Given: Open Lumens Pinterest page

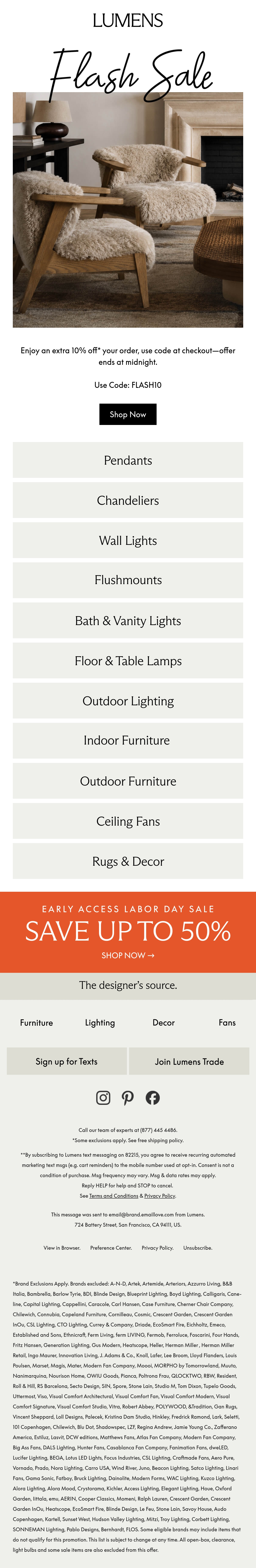Looking at the screenshot, I should pyautogui.click(x=128, y=1097).
